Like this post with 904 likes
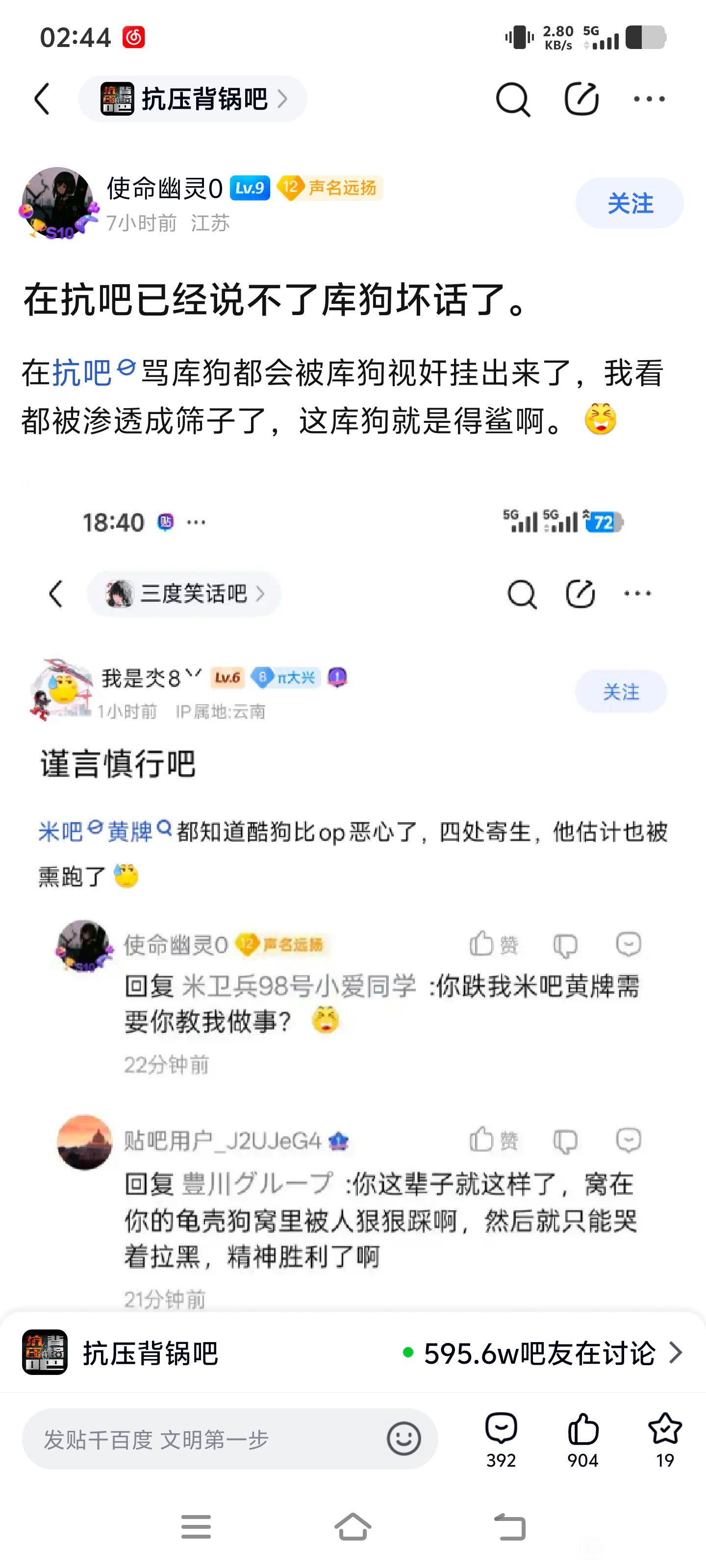This screenshot has height=1568, width=706. point(583,1440)
